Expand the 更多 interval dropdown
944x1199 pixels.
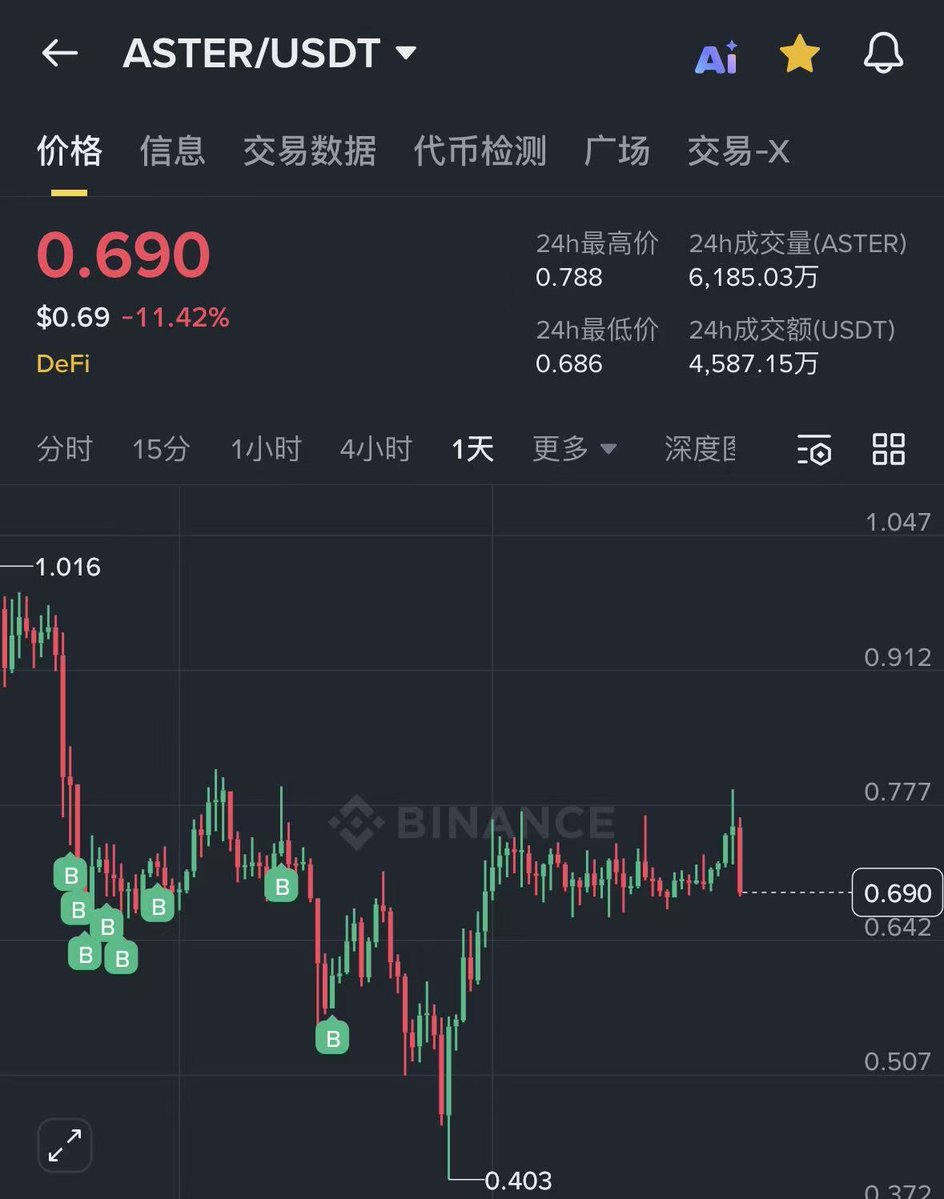[x=574, y=449]
